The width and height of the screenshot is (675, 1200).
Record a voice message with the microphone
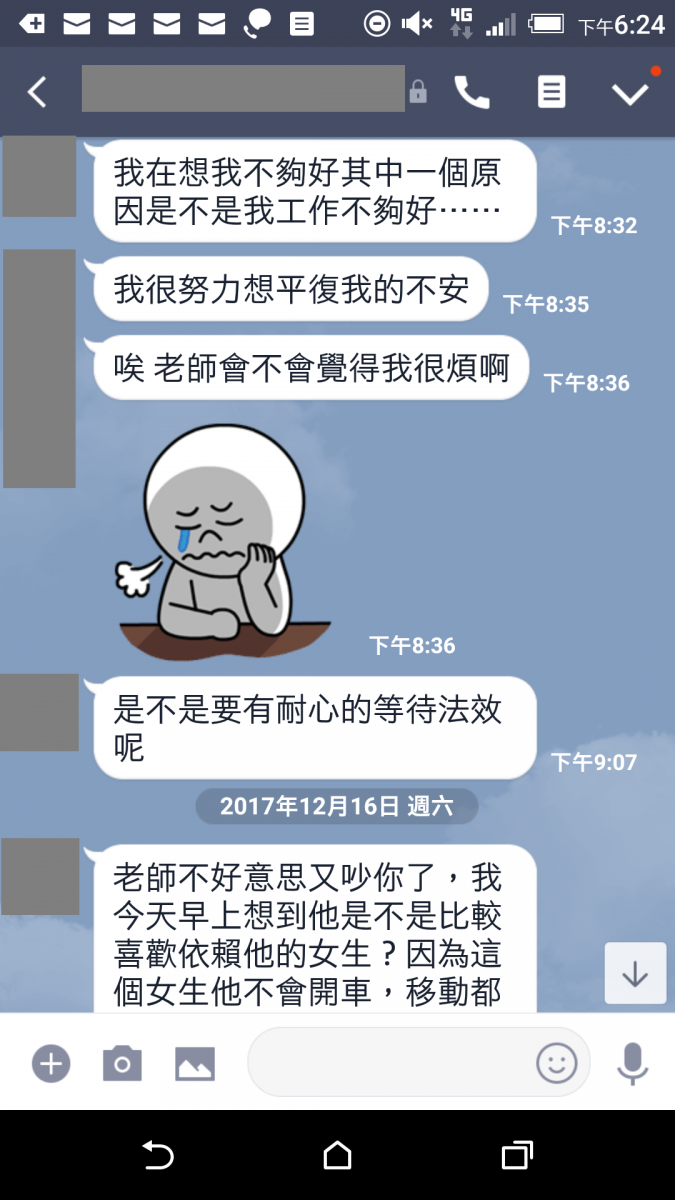pyautogui.click(x=632, y=1063)
